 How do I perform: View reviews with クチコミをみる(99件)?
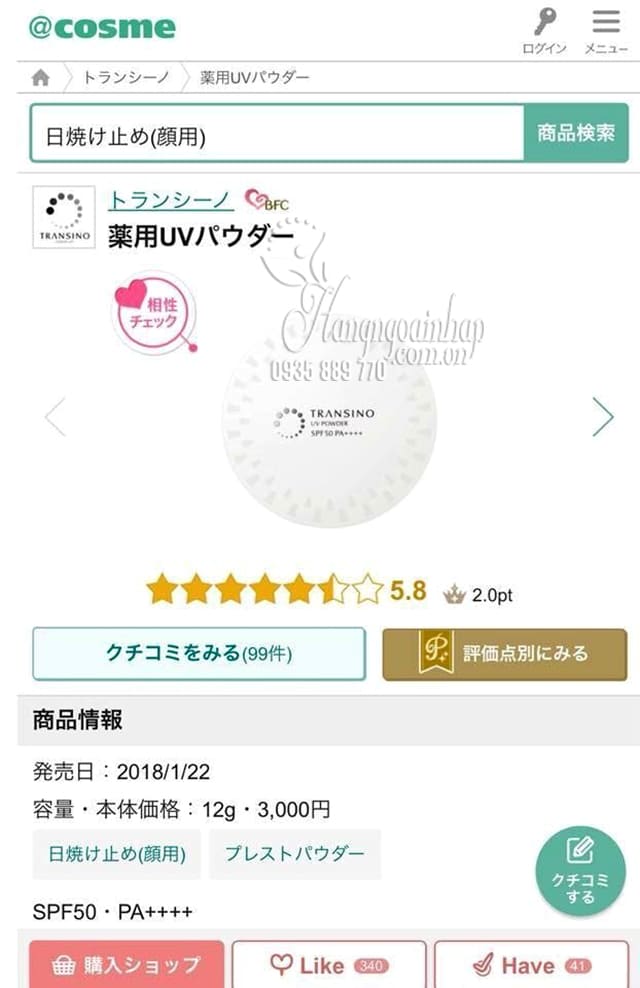(x=199, y=654)
